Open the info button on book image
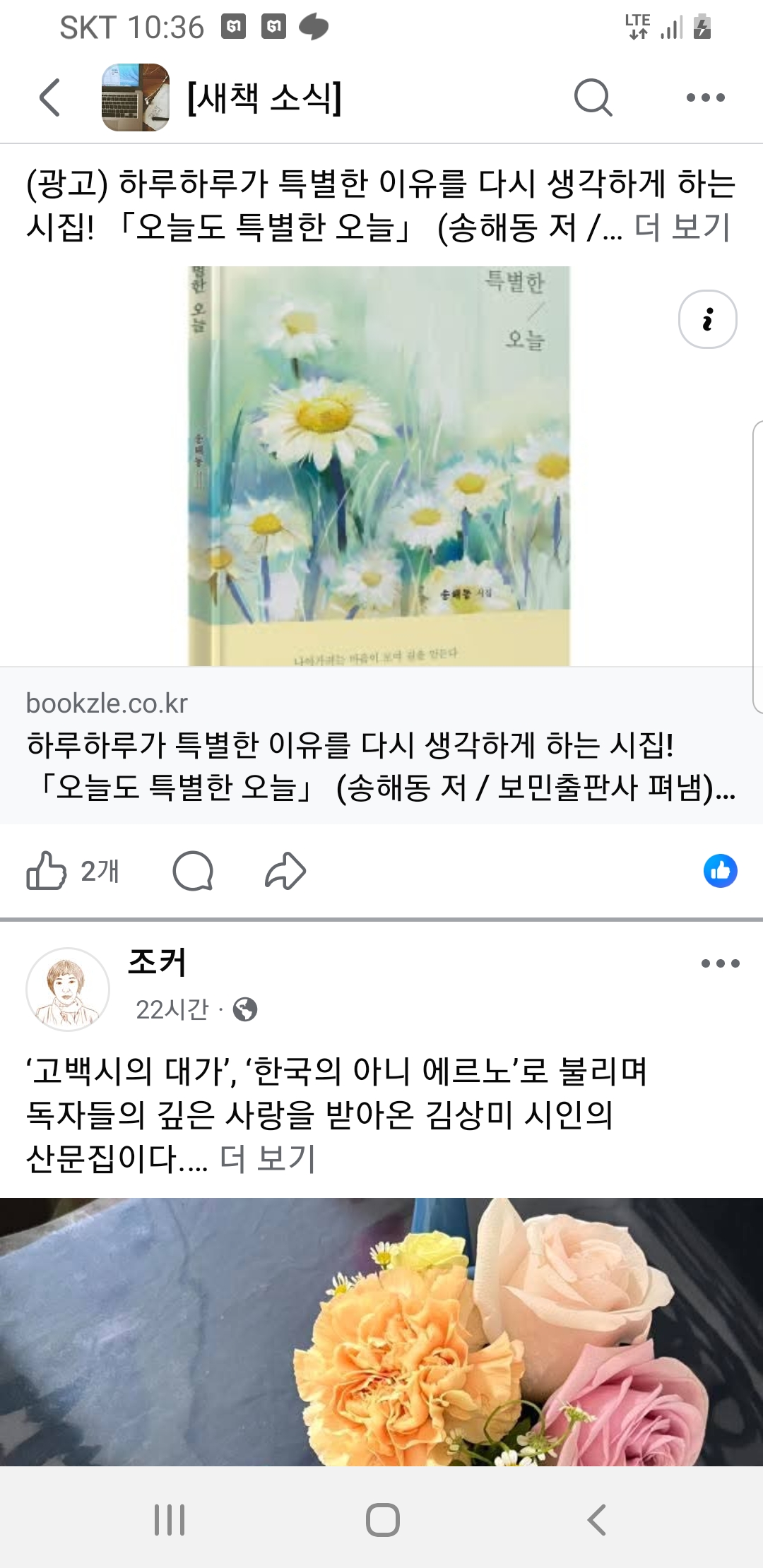This screenshot has height=1568, width=763. (707, 319)
